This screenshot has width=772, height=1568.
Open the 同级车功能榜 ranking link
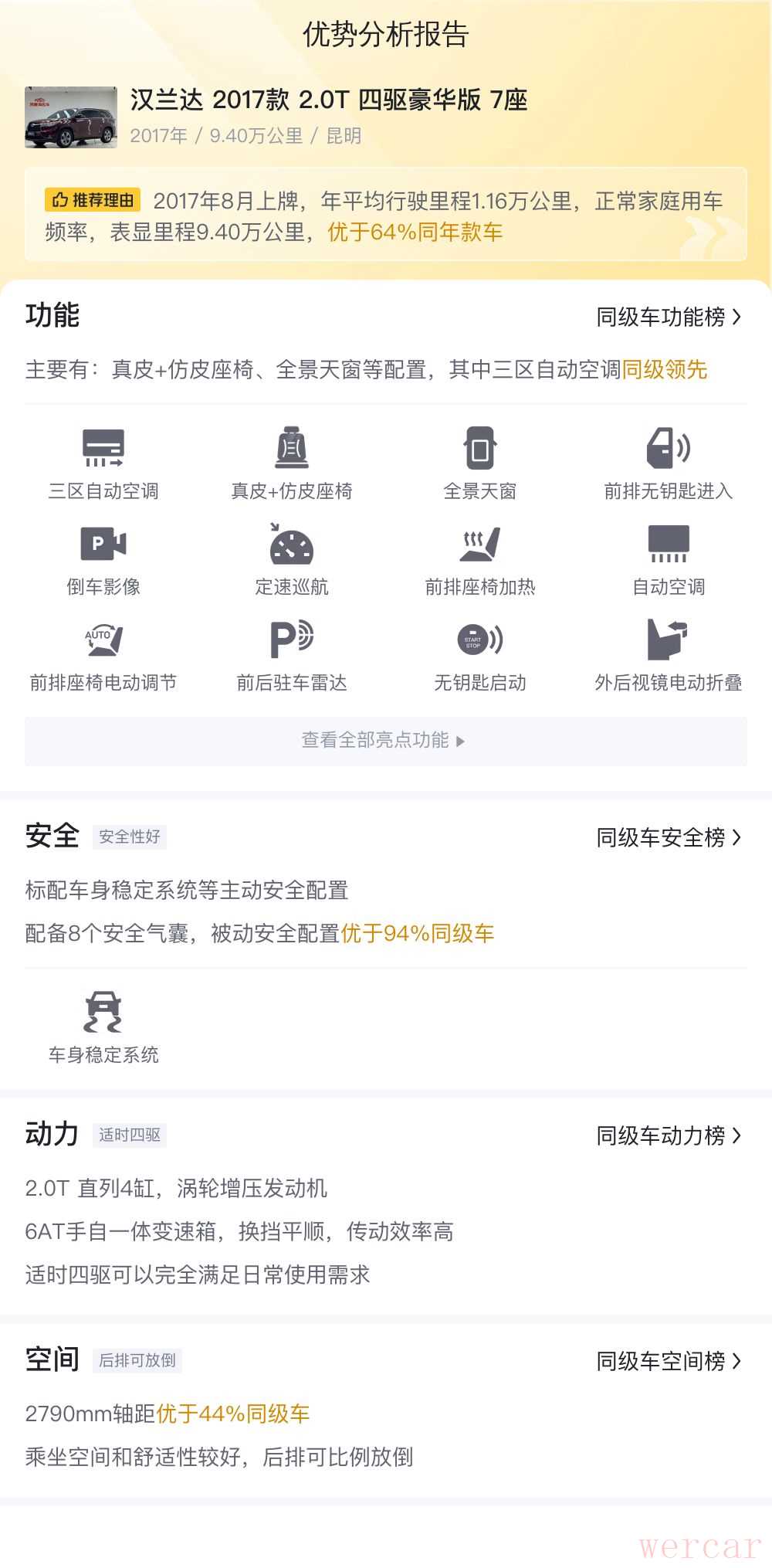[x=668, y=317]
